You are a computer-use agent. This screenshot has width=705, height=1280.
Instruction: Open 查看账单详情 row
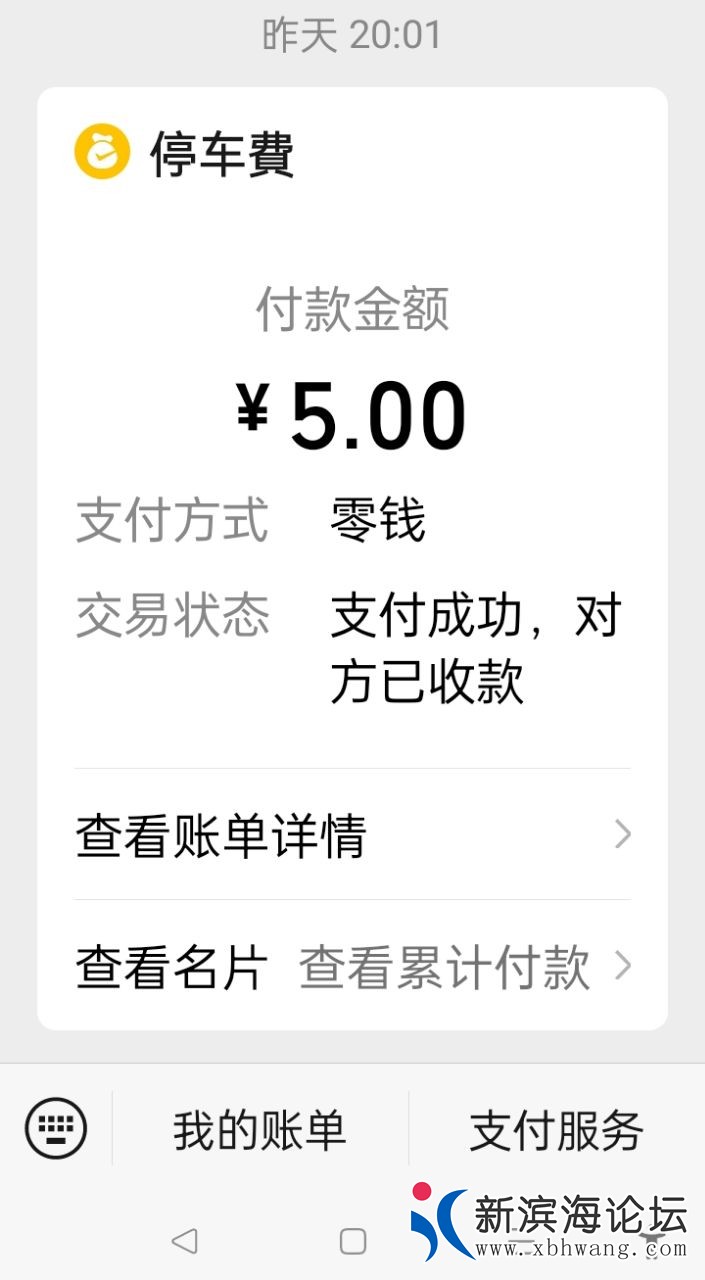click(x=352, y=834)
